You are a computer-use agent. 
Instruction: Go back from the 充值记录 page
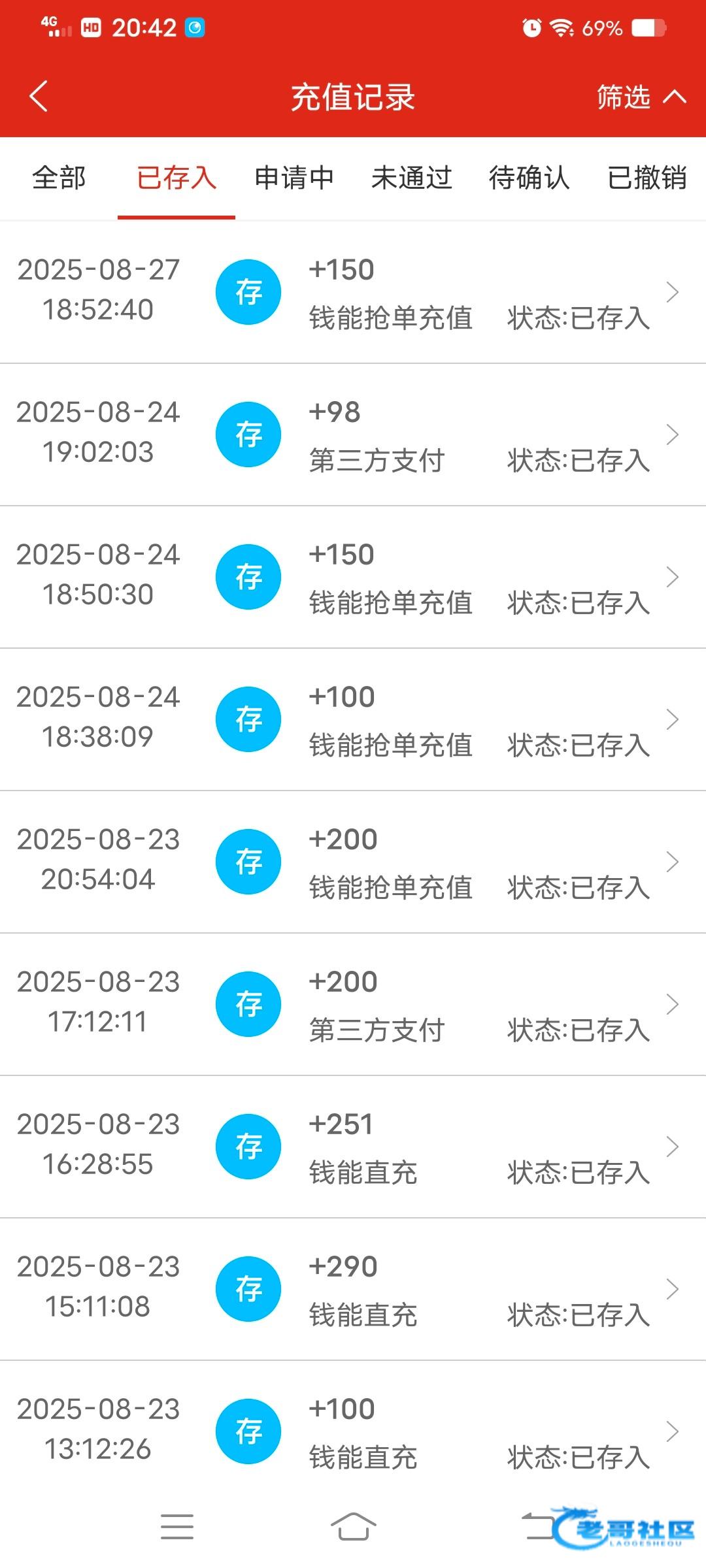[39, 97]
